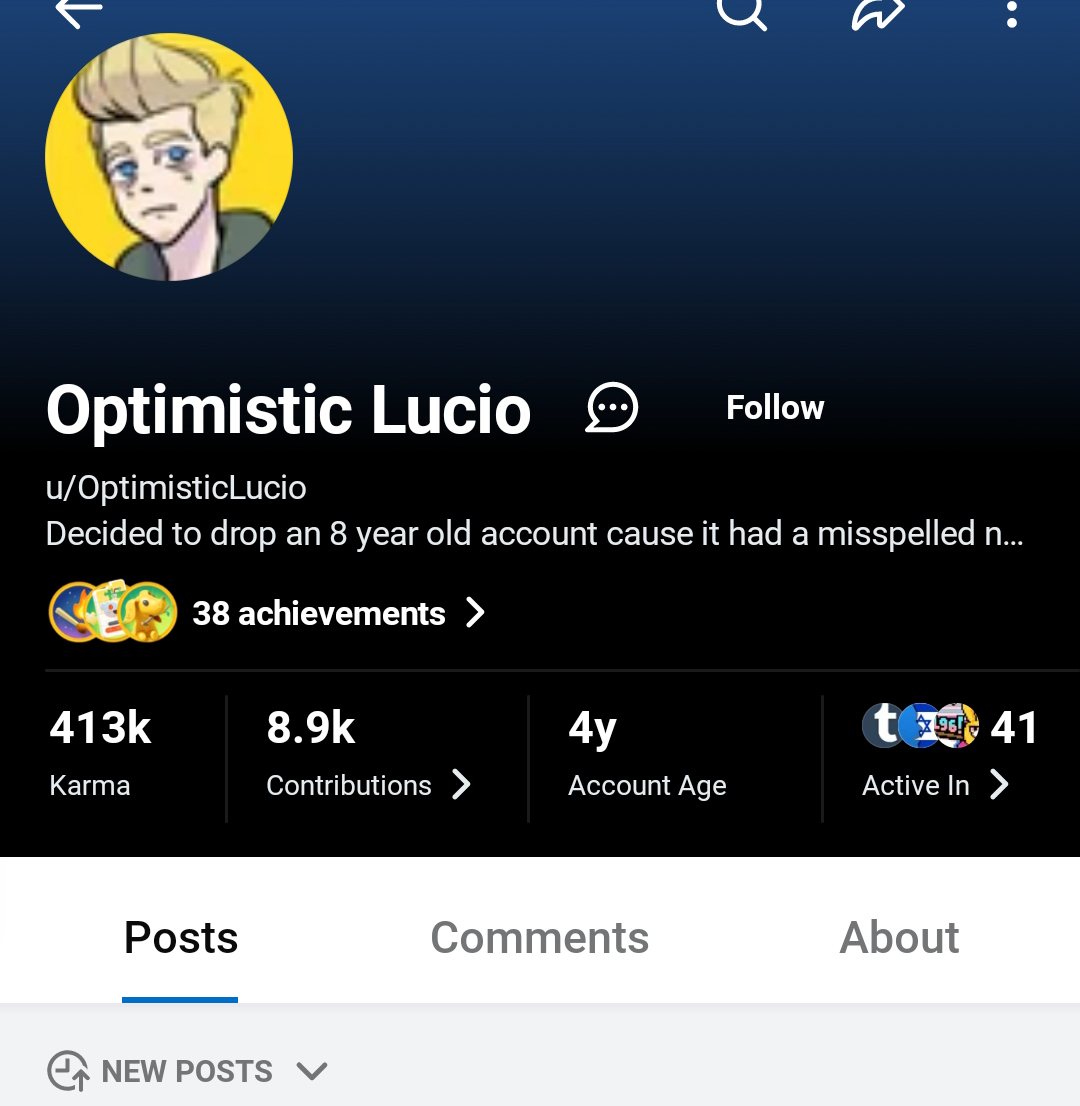1080x1106 pixels.
Task: Change the New Posts sort order
Action: point(188,1072)
